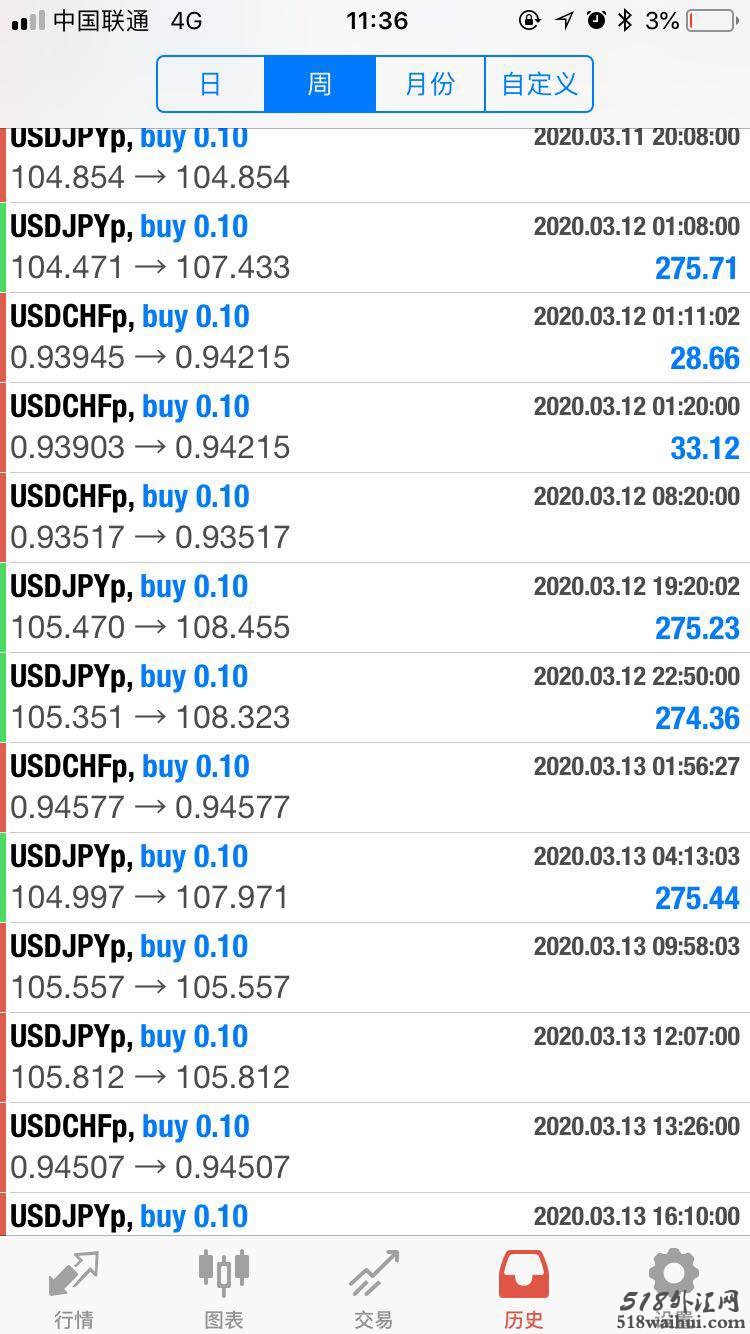Go to the 行情 quotes tab

(74, 1288)
